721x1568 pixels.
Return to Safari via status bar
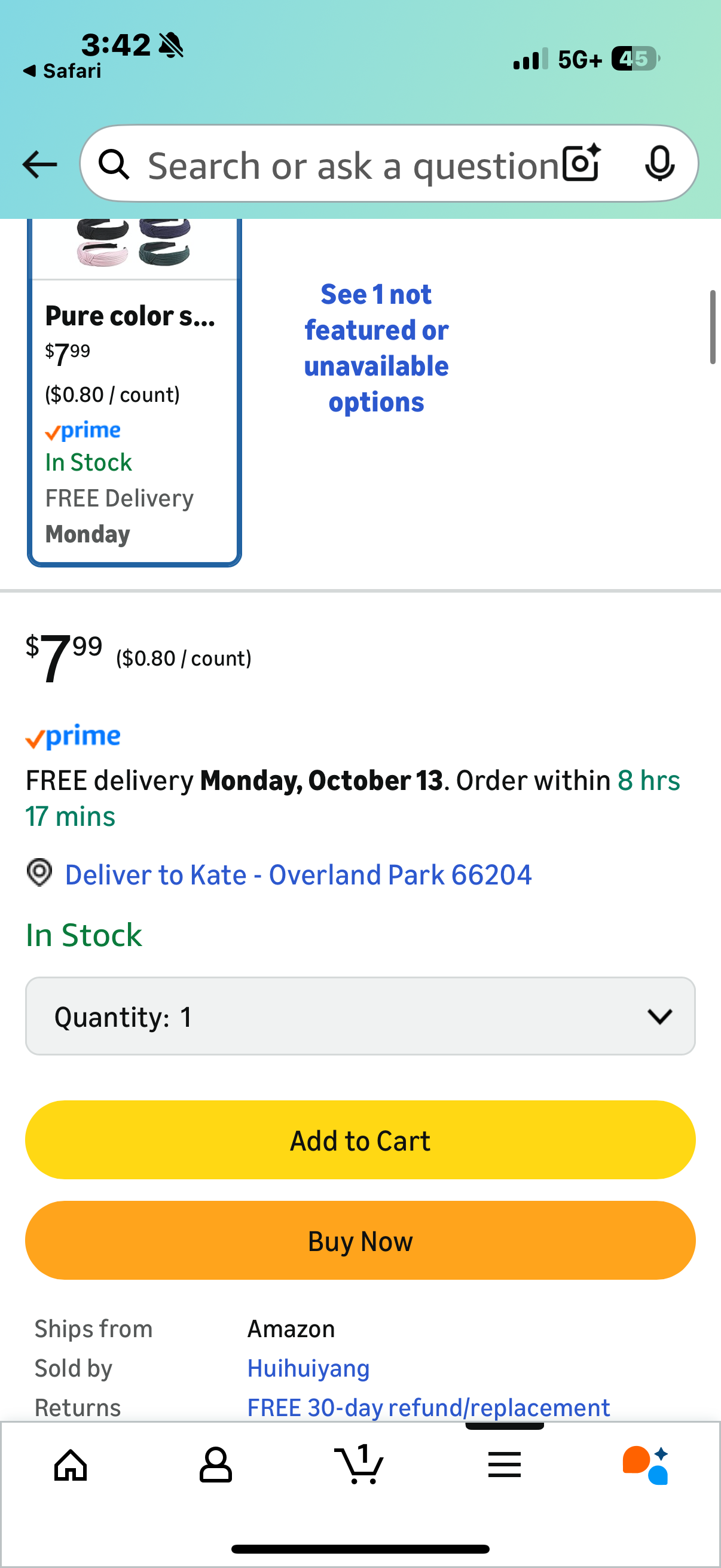pos(63,71)
